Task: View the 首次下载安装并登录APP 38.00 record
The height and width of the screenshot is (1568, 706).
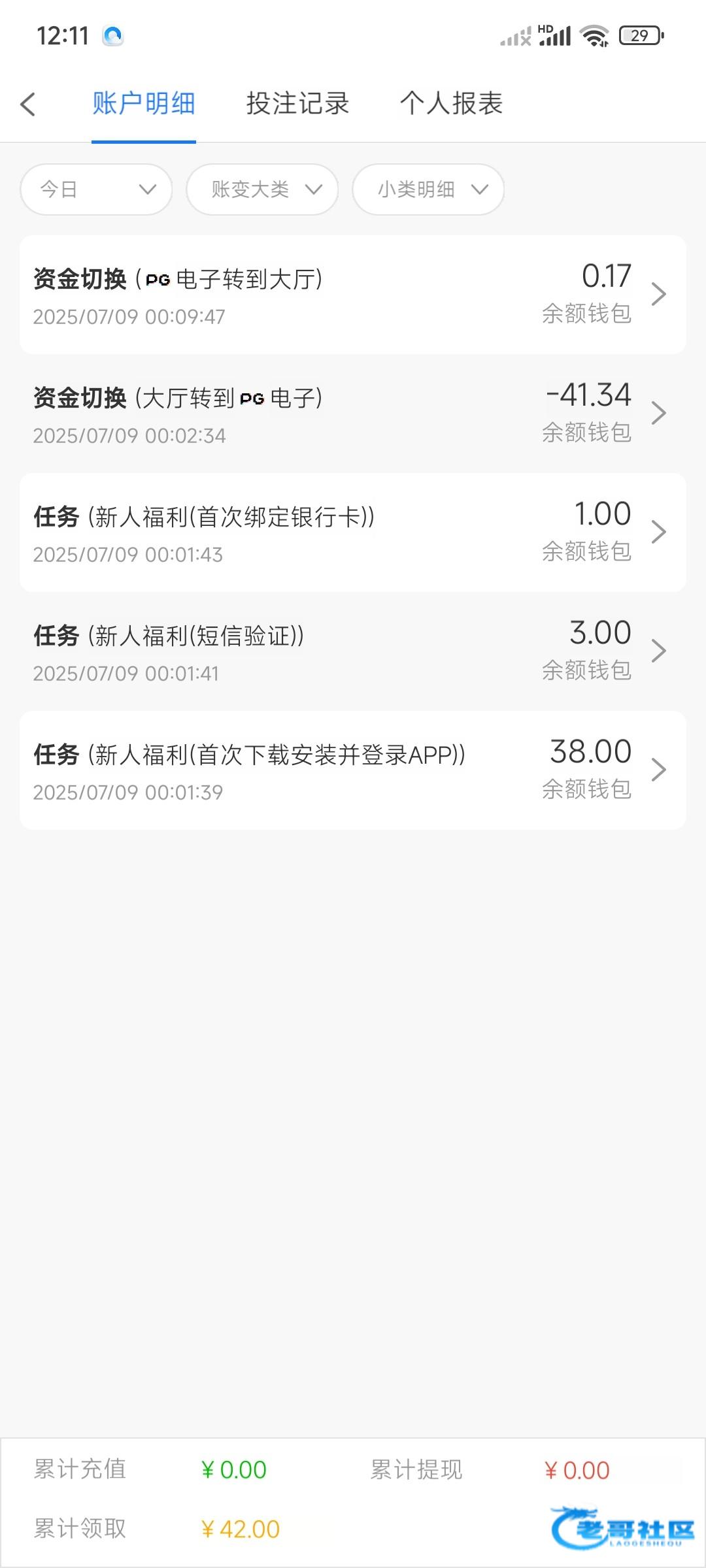Action: pos(353,770)
